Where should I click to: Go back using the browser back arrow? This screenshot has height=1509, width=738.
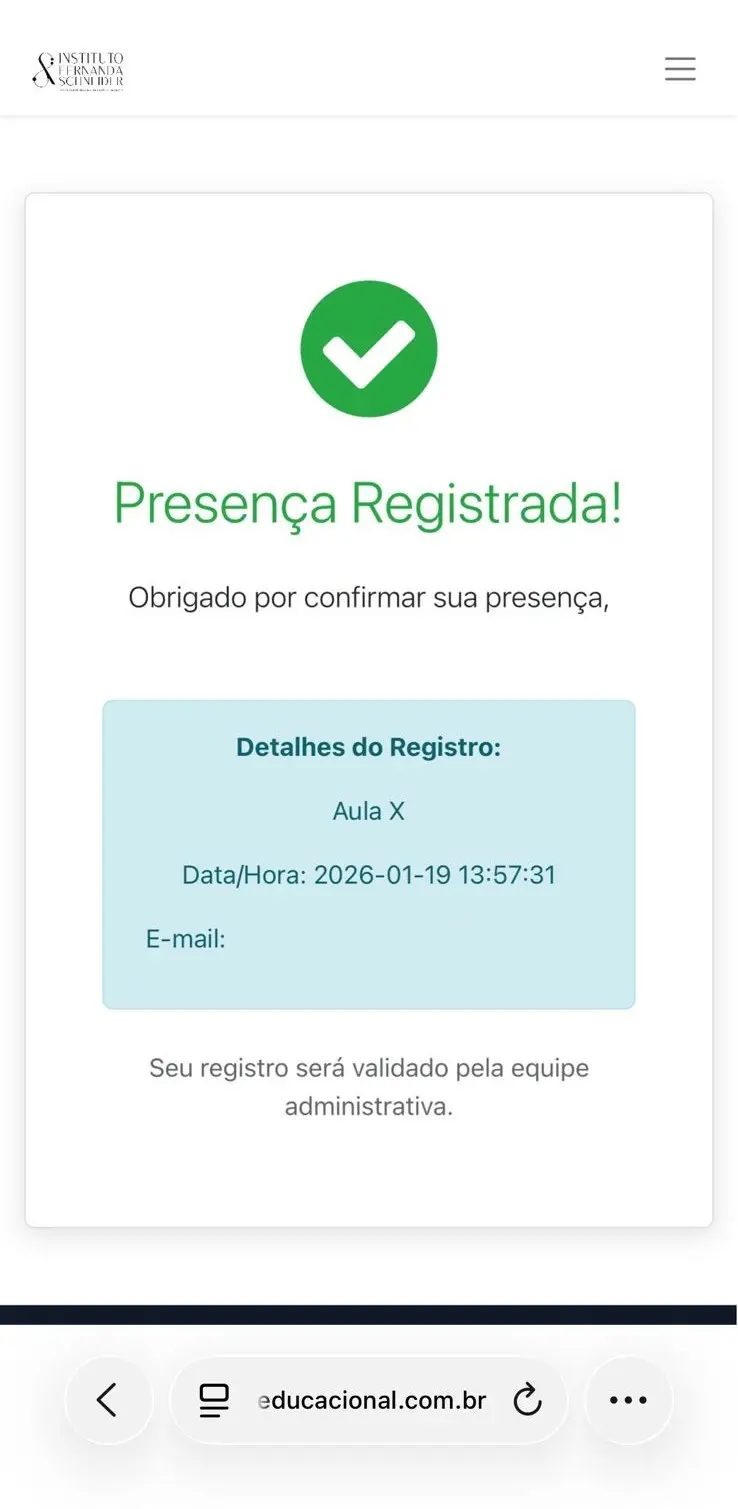108,1400
